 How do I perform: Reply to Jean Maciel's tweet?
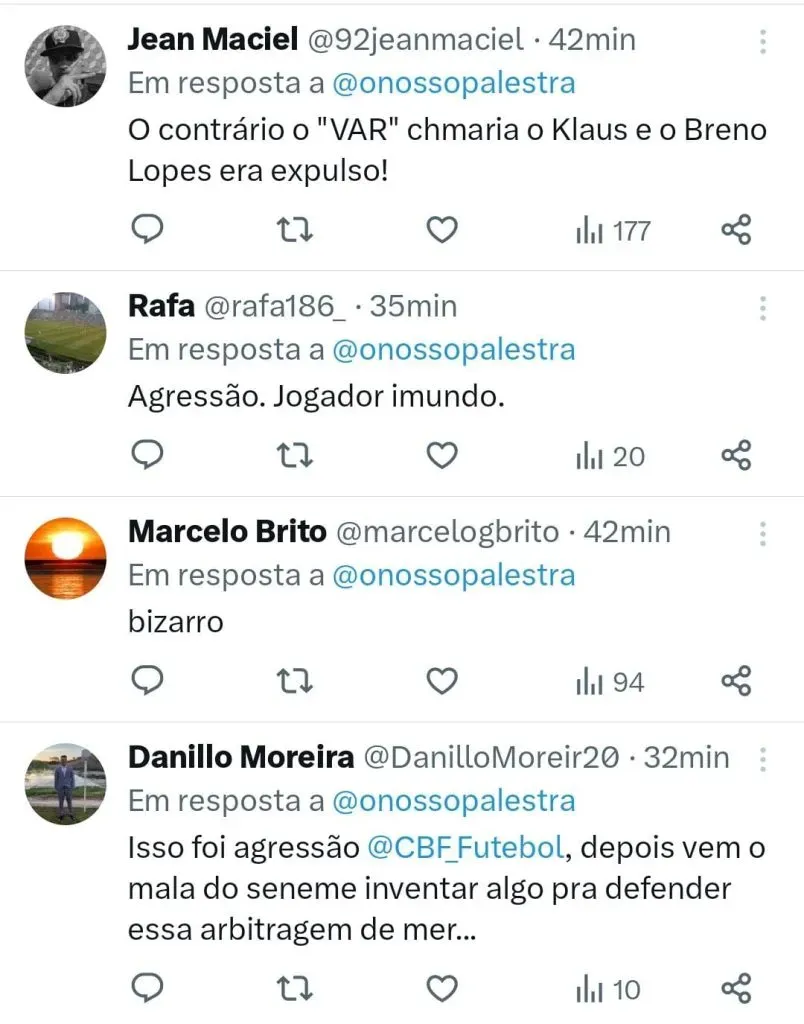(148, 231)
